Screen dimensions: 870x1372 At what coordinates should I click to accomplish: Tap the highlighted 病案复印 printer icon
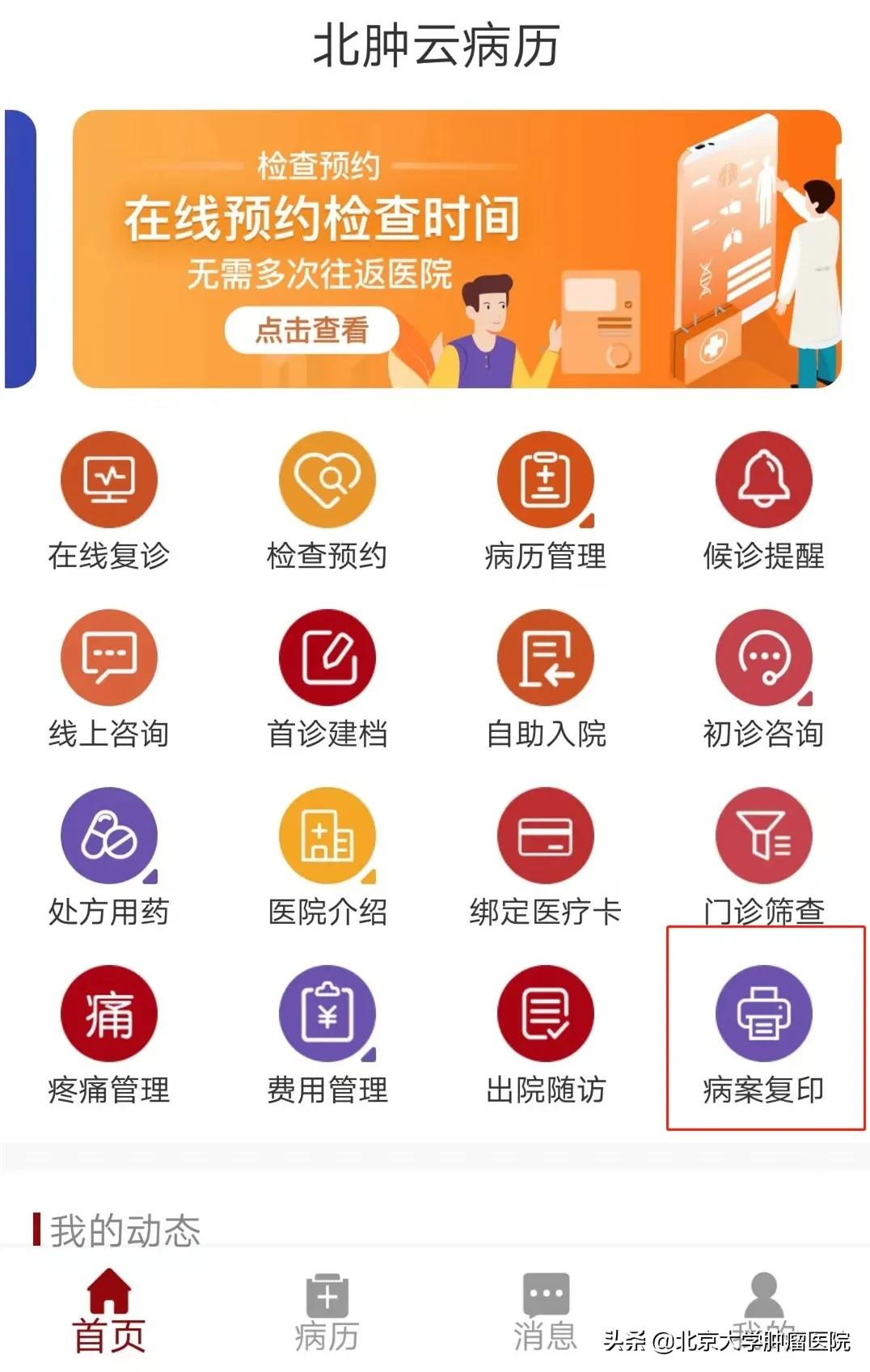(x=763, y=1014)
